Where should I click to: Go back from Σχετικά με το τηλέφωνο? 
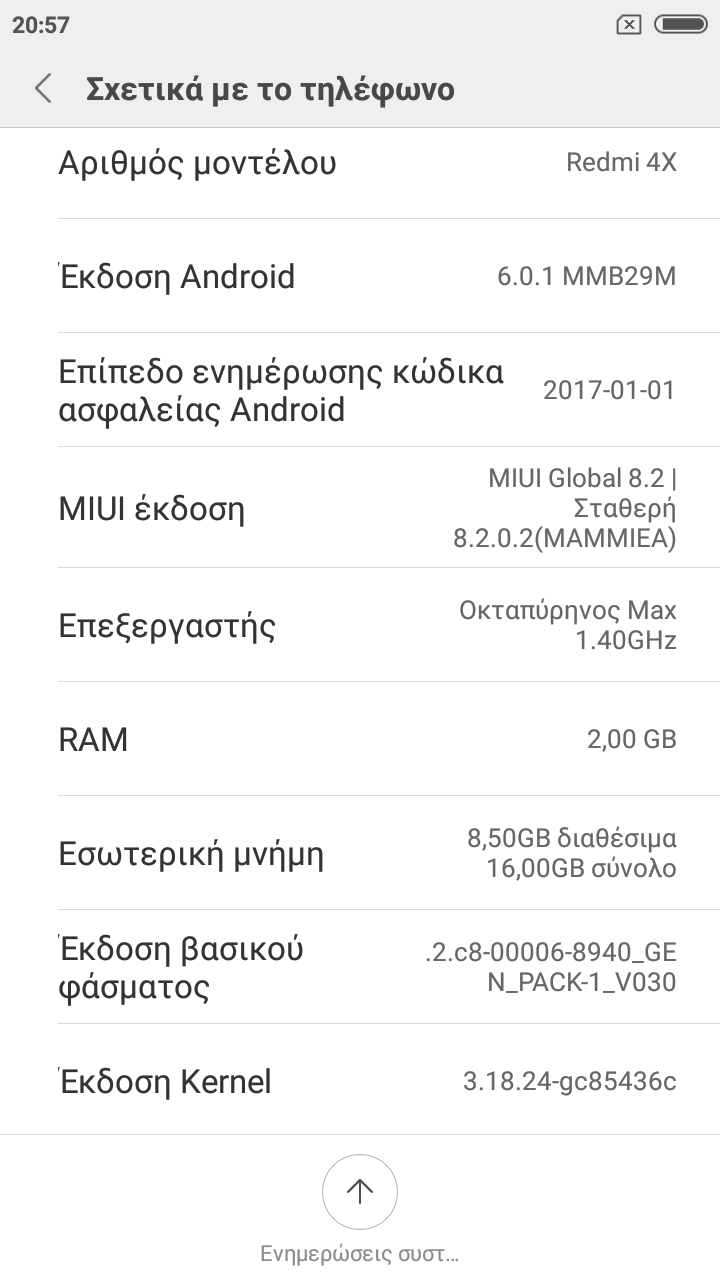coord(43,89)
